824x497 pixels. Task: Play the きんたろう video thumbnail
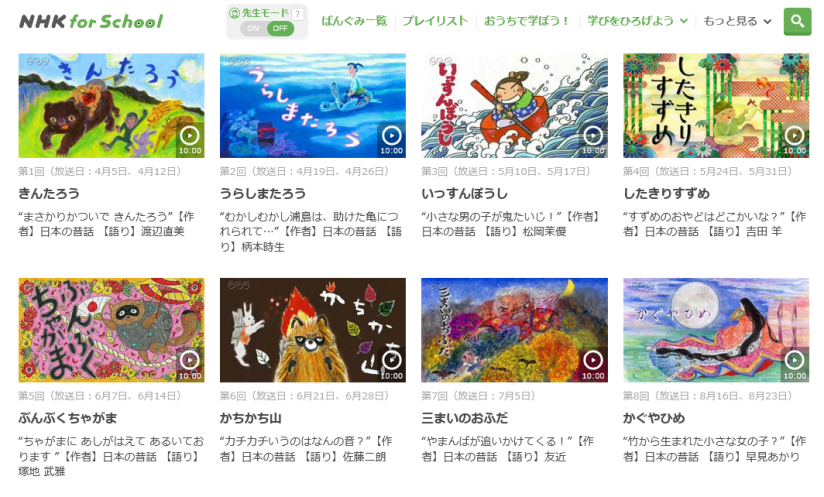click(111, 106)
